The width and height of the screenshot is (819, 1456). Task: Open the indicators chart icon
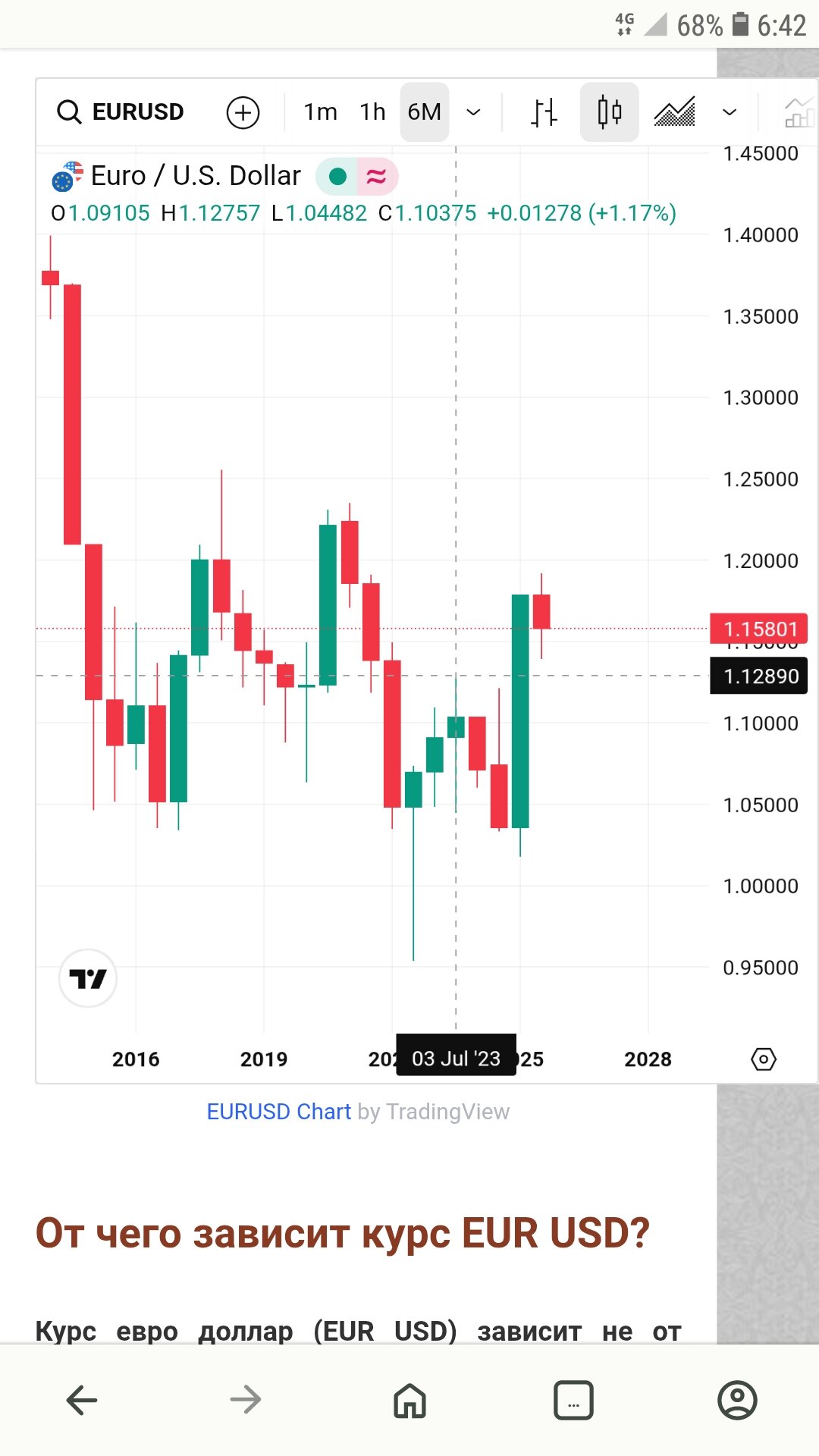coord(799,113)
